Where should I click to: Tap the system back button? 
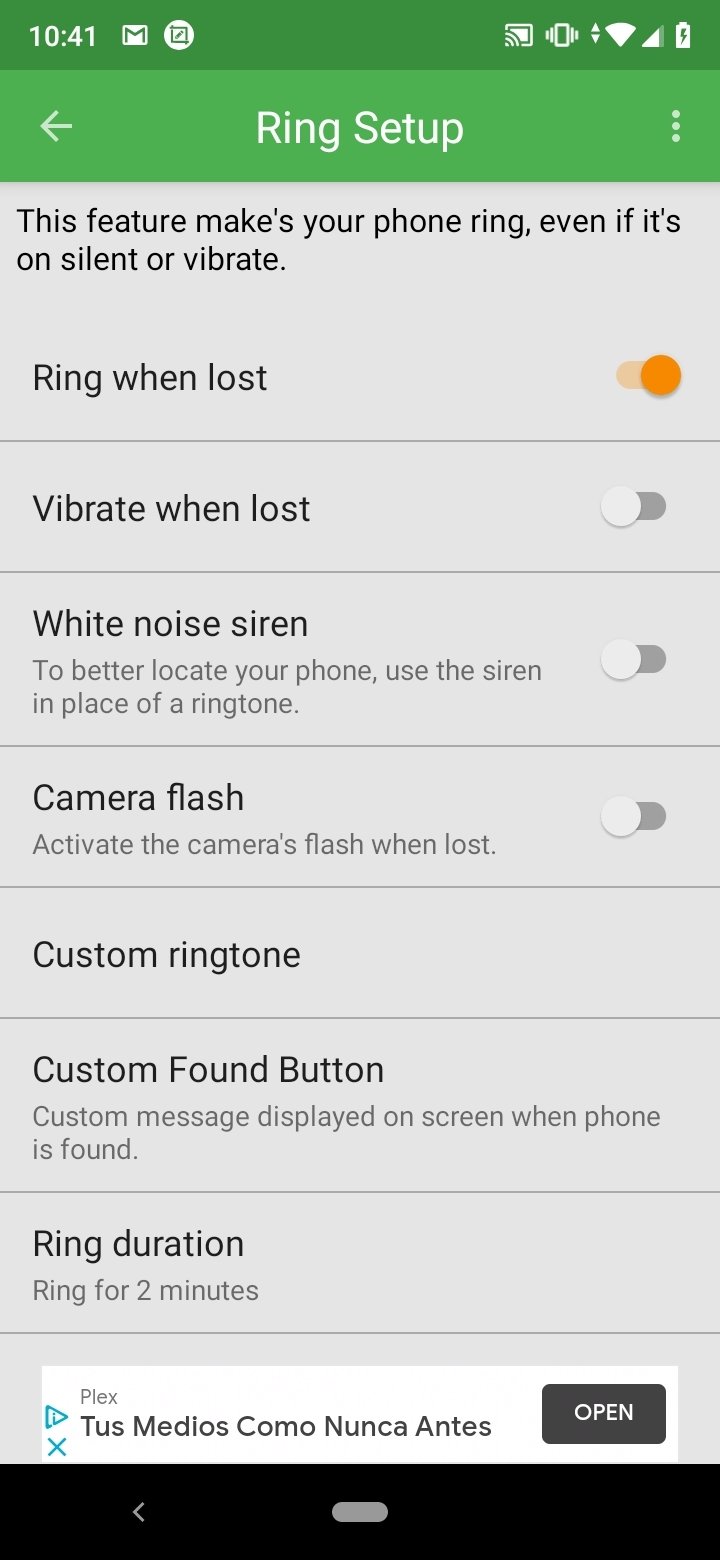139,1512
